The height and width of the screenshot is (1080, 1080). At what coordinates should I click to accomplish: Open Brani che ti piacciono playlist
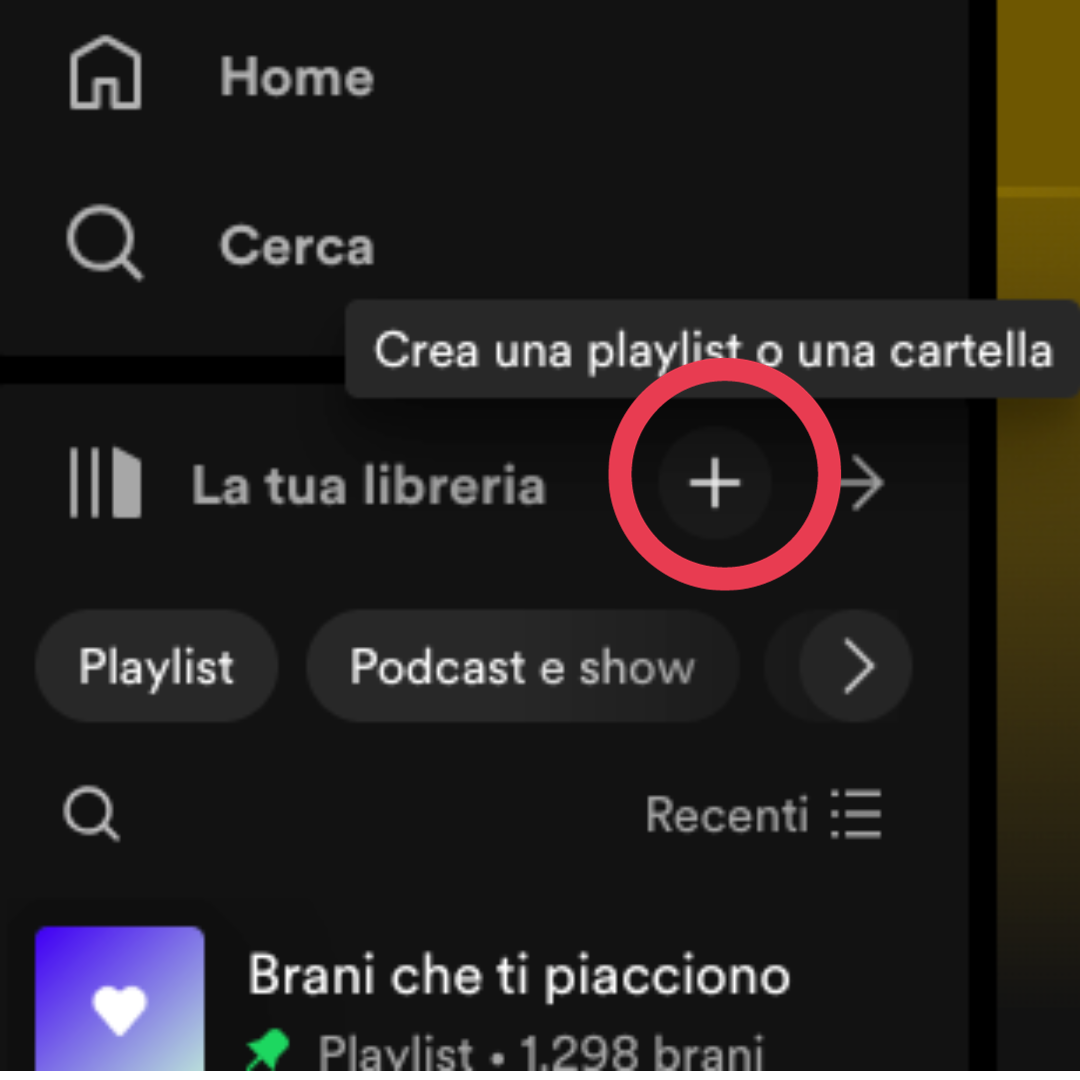[482, 999]
